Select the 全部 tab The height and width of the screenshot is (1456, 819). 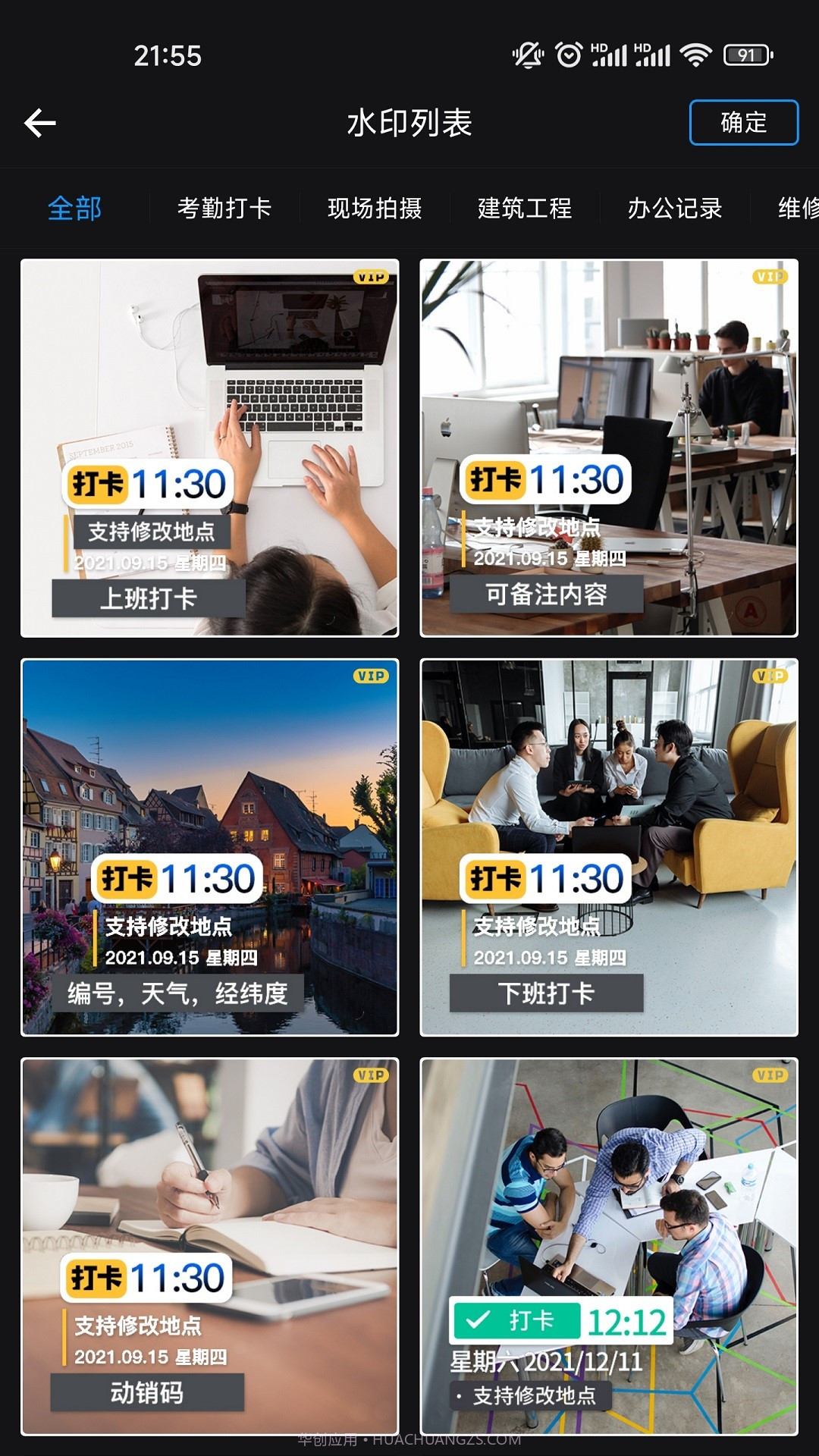73,209
